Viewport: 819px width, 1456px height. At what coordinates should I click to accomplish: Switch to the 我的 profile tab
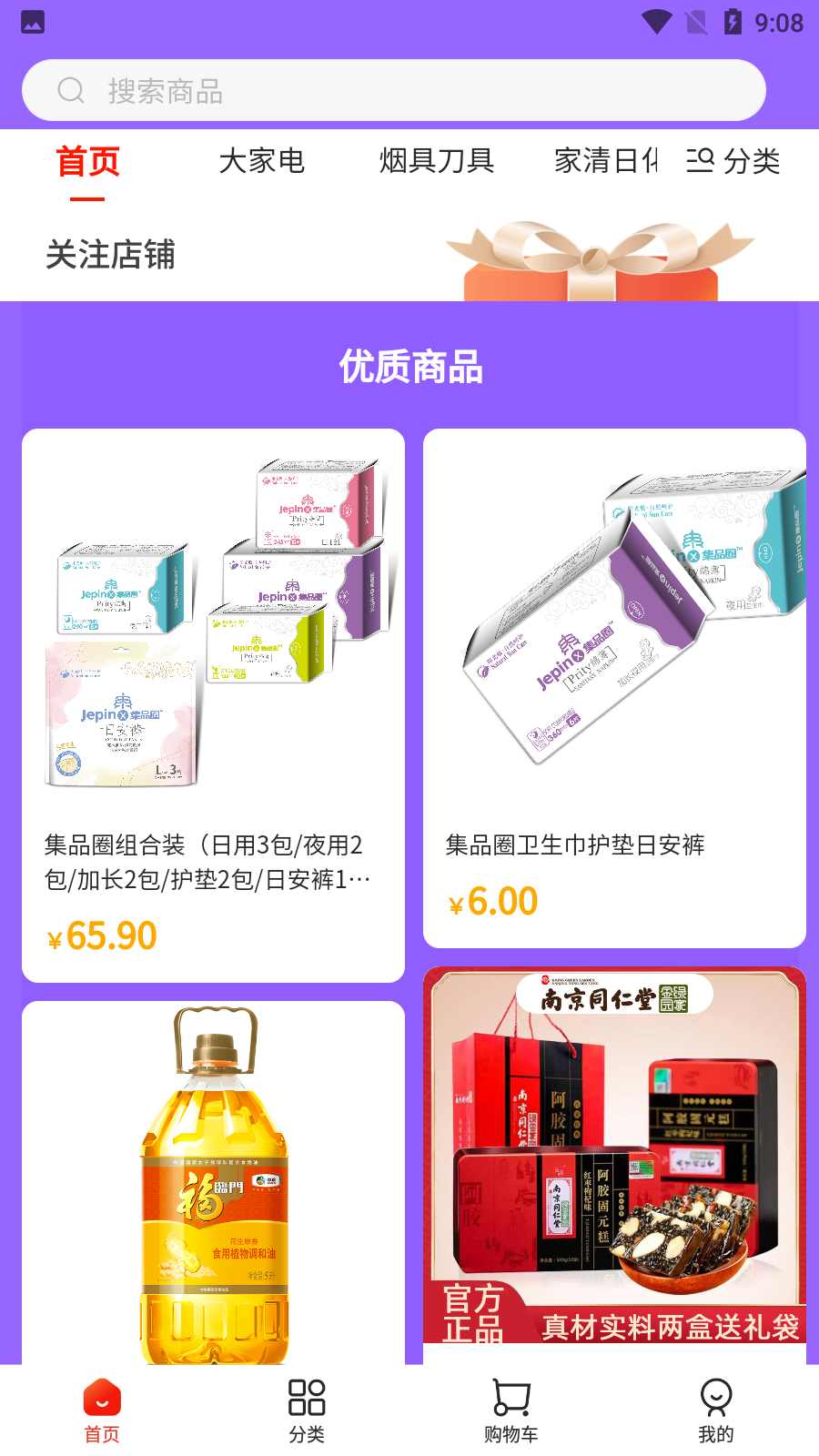point(716,1410)
